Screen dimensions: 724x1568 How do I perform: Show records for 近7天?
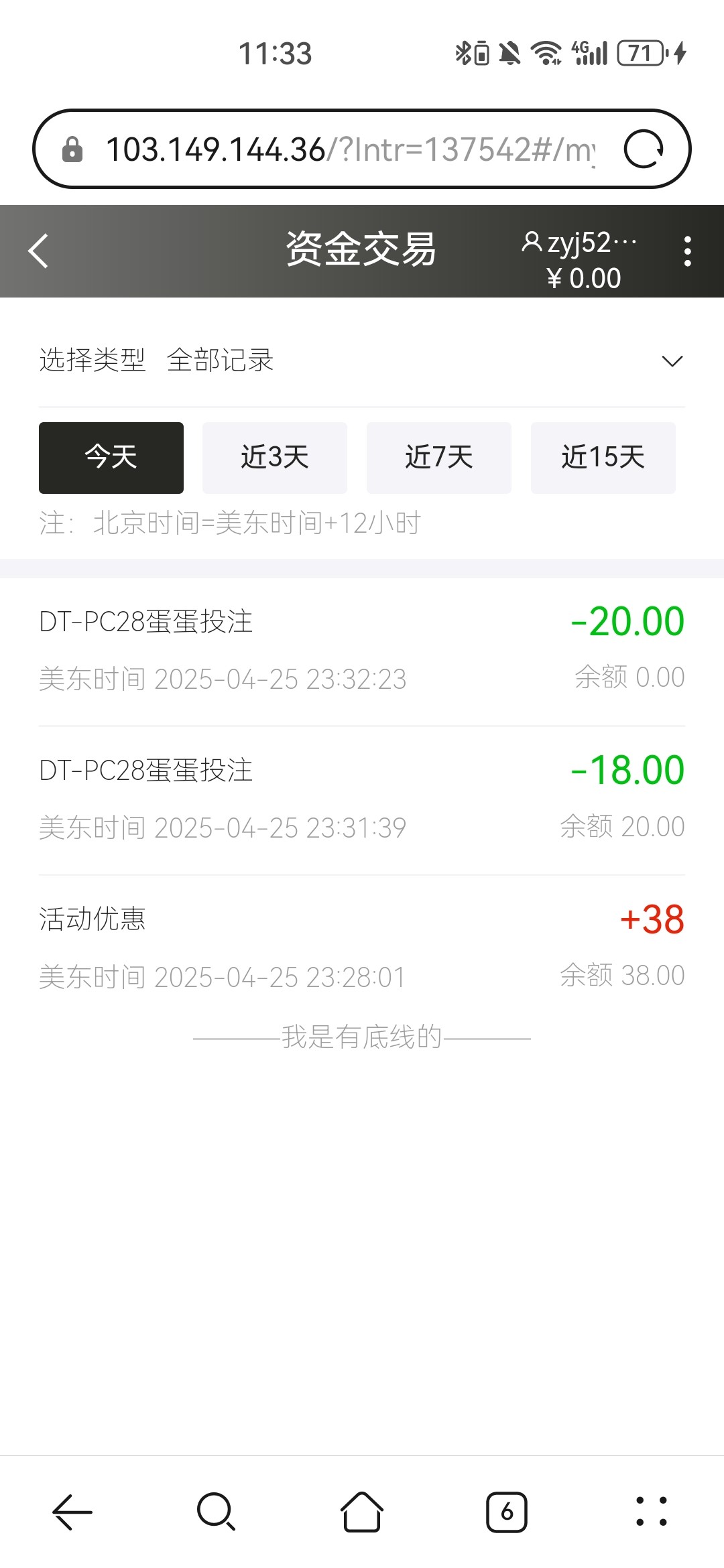click(438, 458)
